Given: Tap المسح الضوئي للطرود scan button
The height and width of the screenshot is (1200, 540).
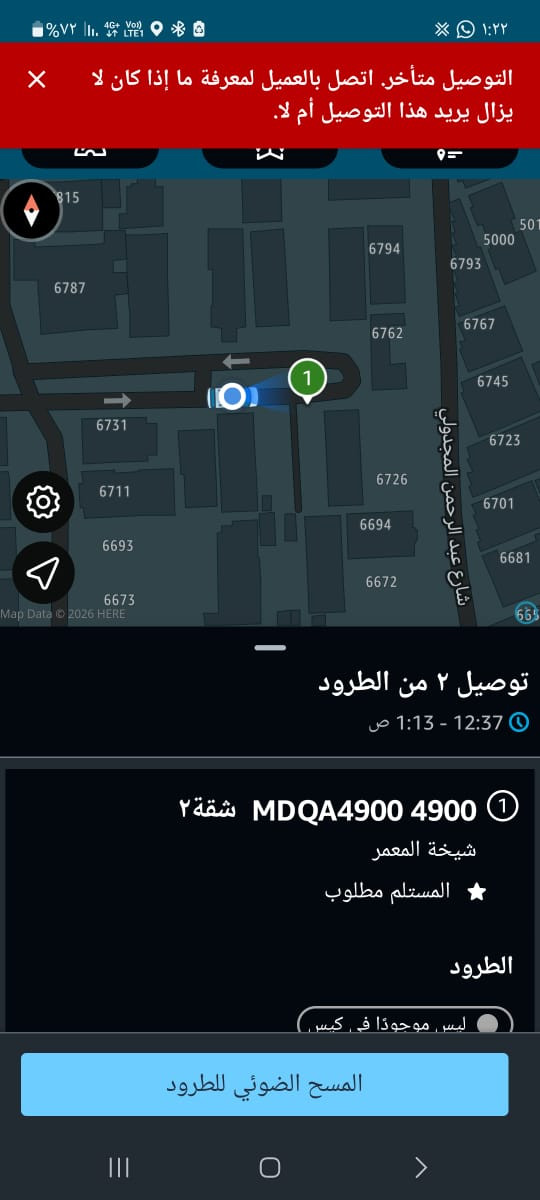Looking at the screenshot, I should coord(264,1084).
